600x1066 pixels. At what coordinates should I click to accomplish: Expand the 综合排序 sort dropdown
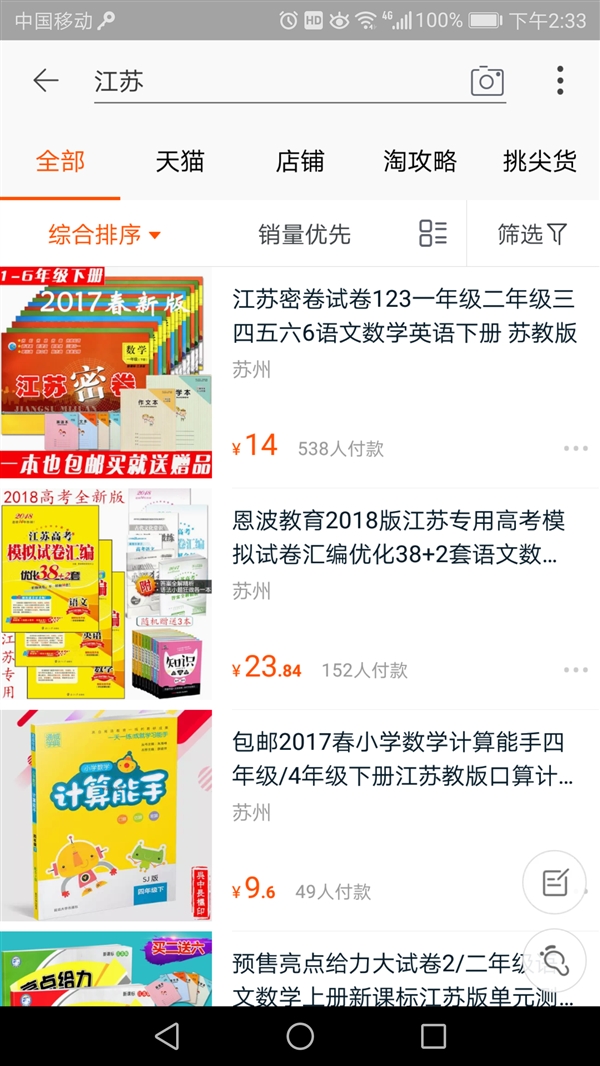pos(104,235)
